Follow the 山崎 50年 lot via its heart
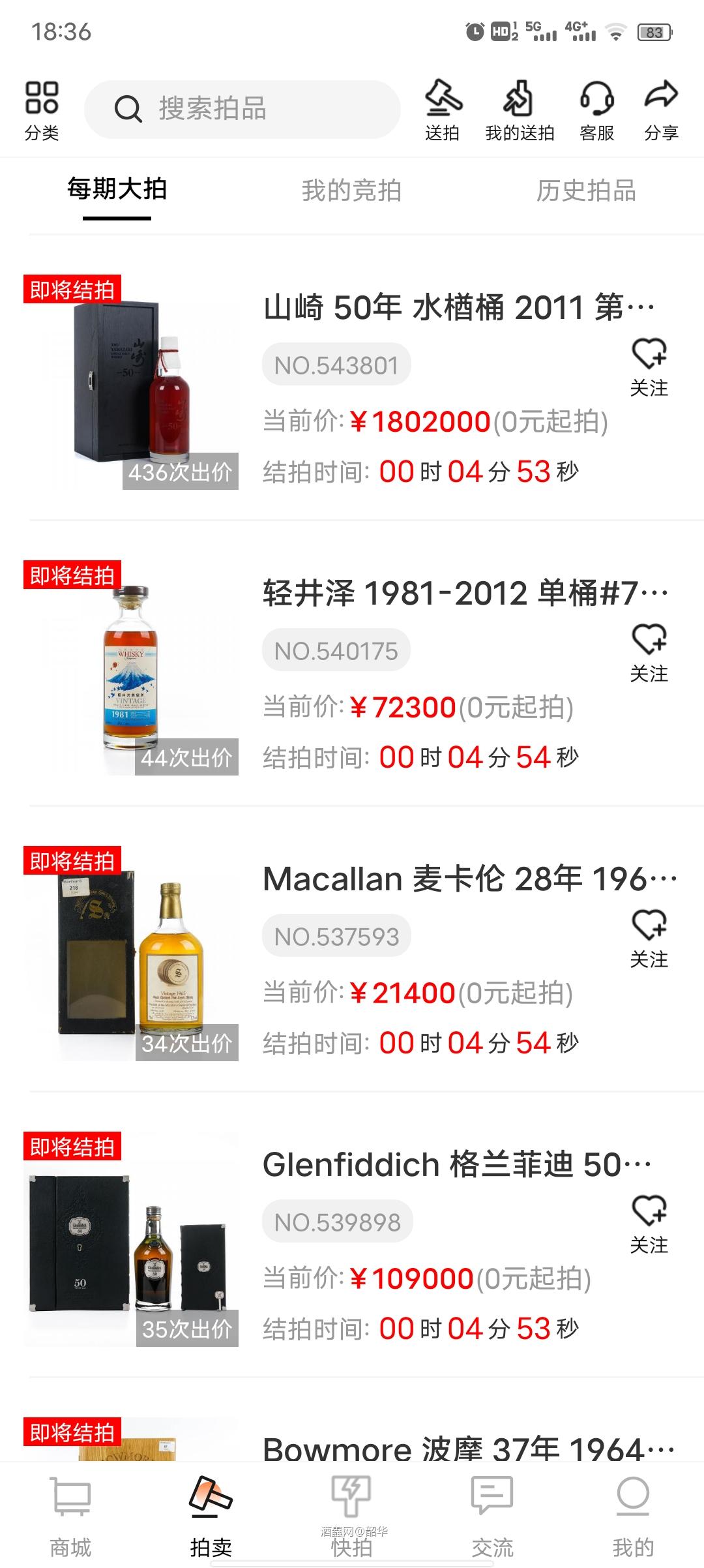The height and width of the screenshot is (1568, 704). pyautogui.click(x=650, y=356)
